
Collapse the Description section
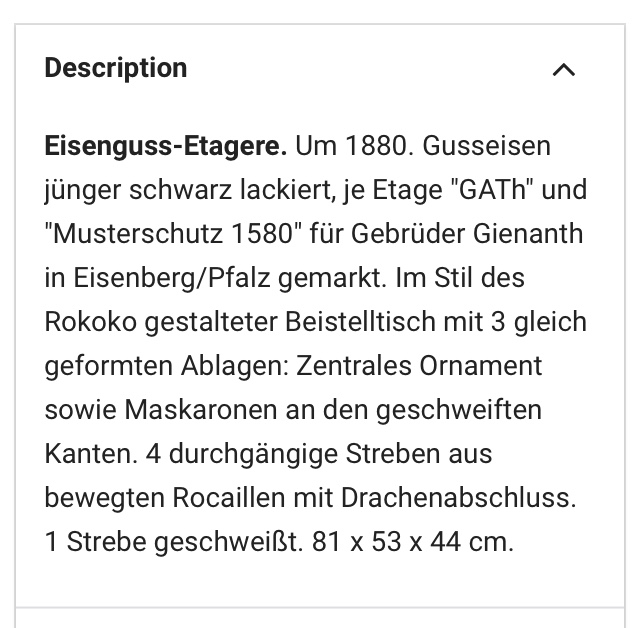tap(564, 70)
